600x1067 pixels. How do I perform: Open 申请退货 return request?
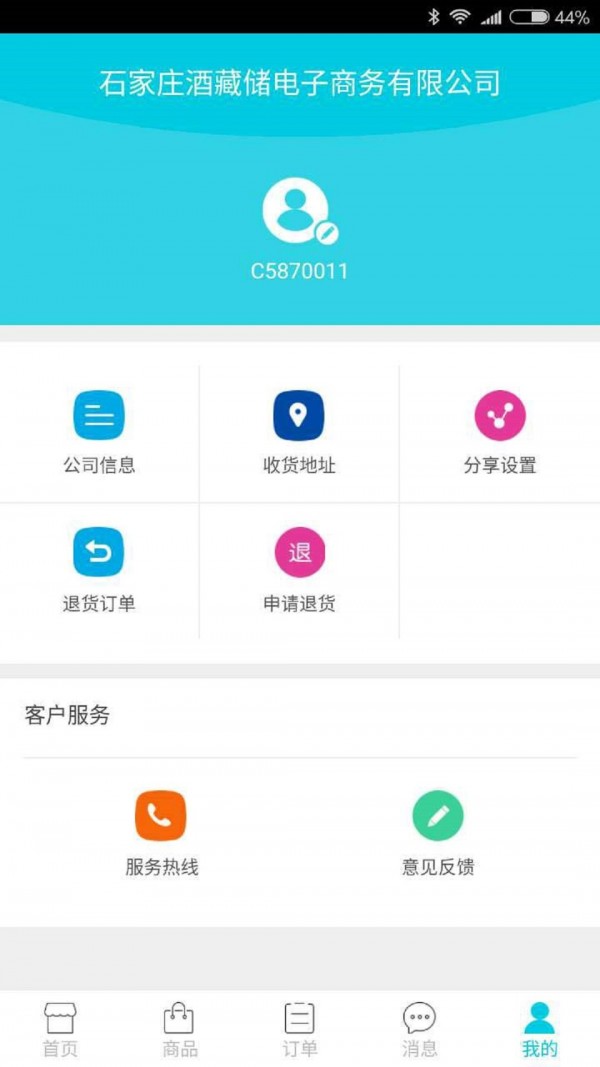tap(299, 570)
